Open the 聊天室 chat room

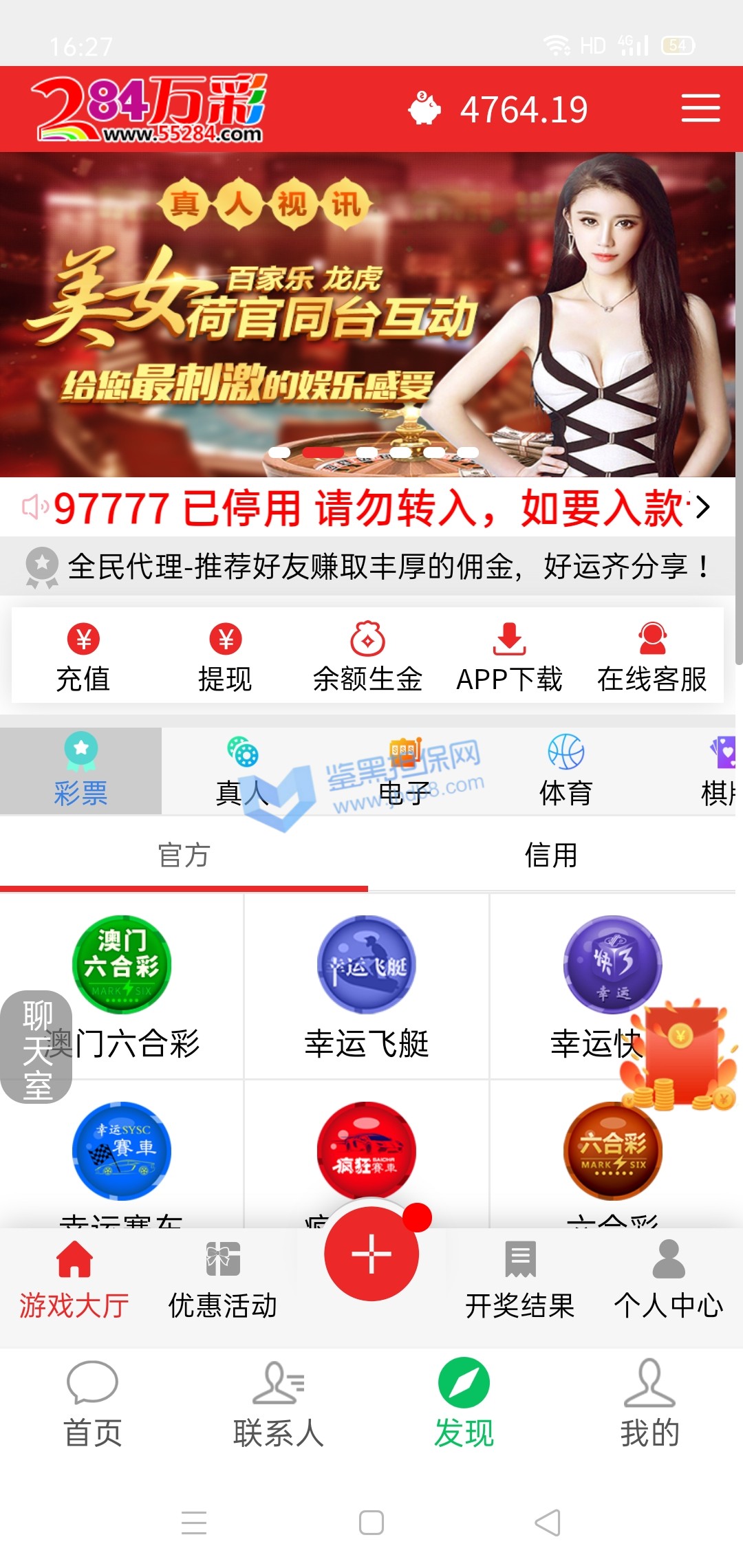(x=36, y=1047)
